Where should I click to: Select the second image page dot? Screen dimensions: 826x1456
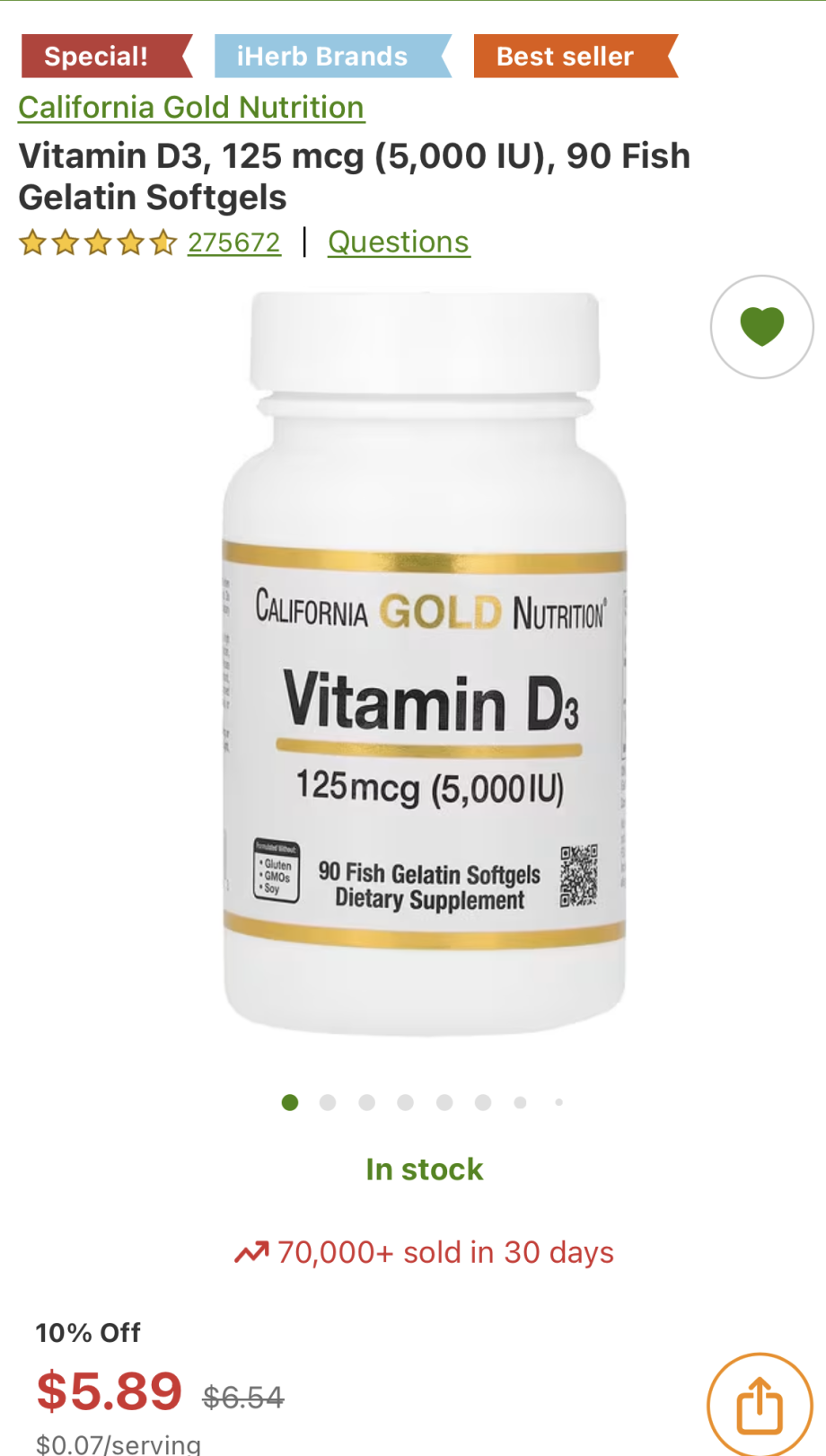point(328,1102)
